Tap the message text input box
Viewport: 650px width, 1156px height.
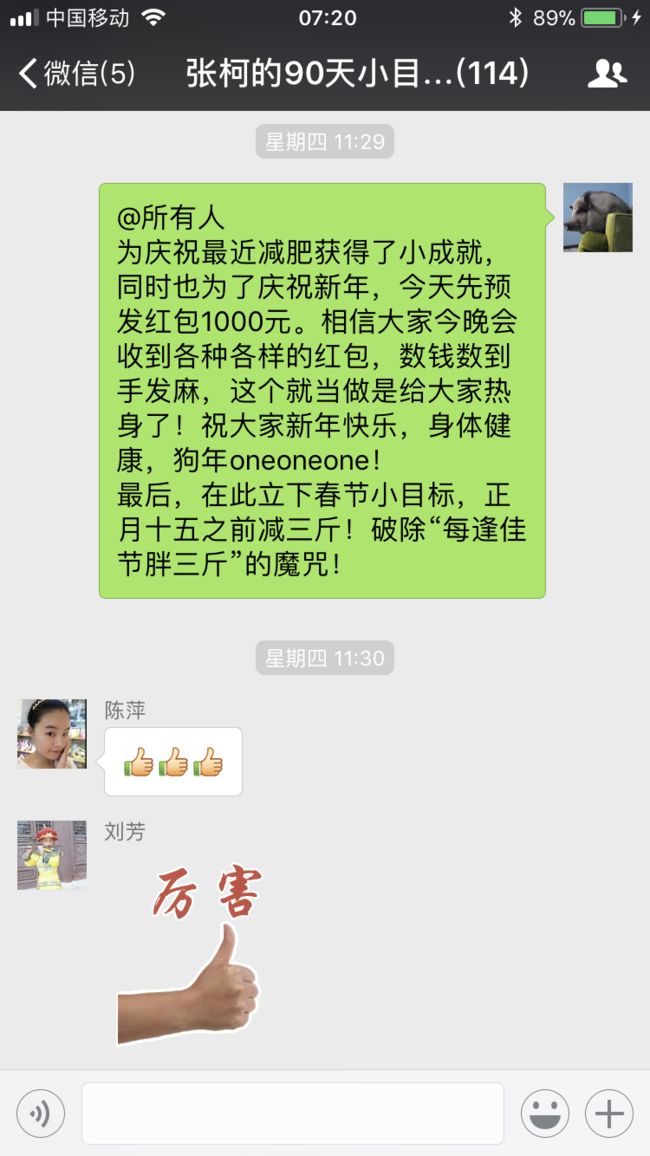(x=293, y=1113)
